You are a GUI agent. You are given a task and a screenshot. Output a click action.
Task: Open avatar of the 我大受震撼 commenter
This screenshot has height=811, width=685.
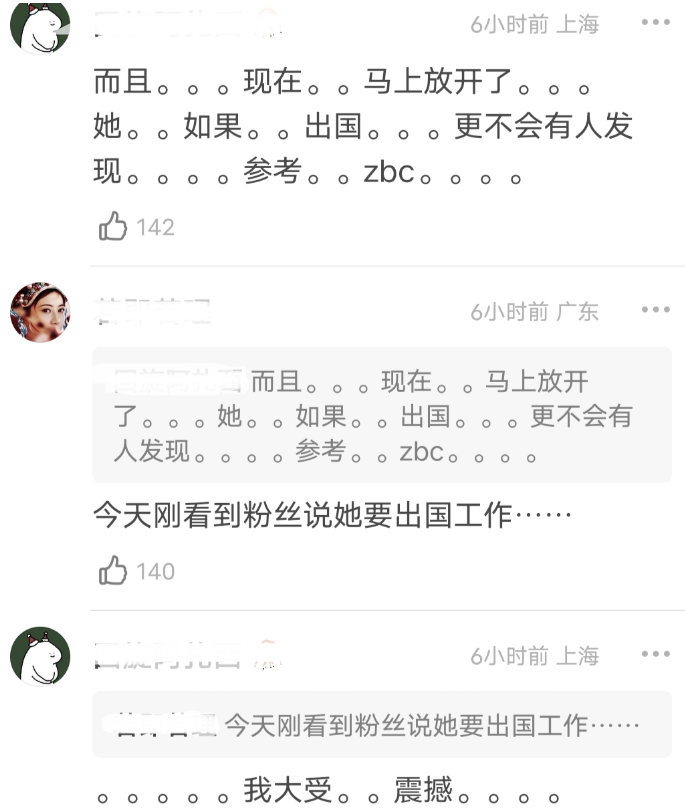[x=40, y=656]
